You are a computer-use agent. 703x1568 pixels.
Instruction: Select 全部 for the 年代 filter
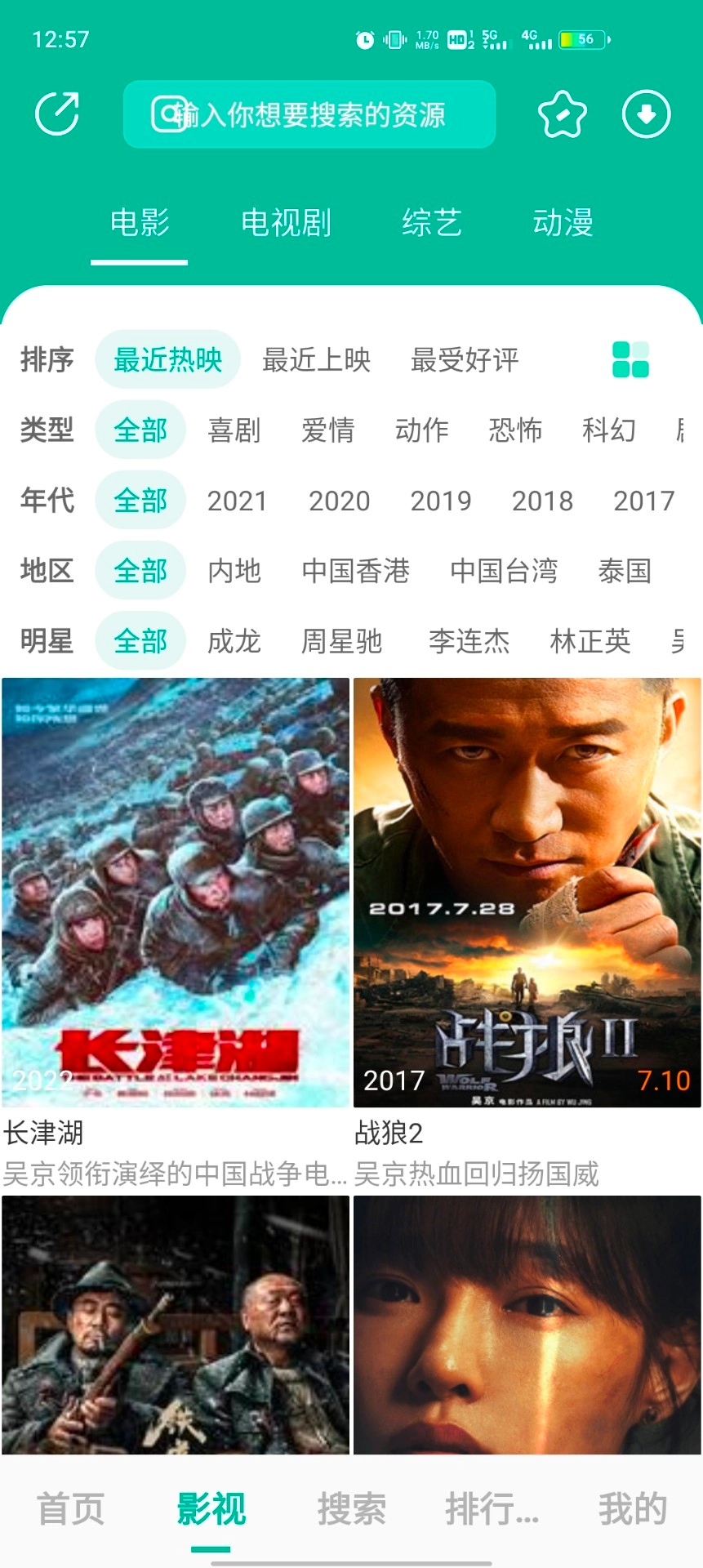coord(140,501)
